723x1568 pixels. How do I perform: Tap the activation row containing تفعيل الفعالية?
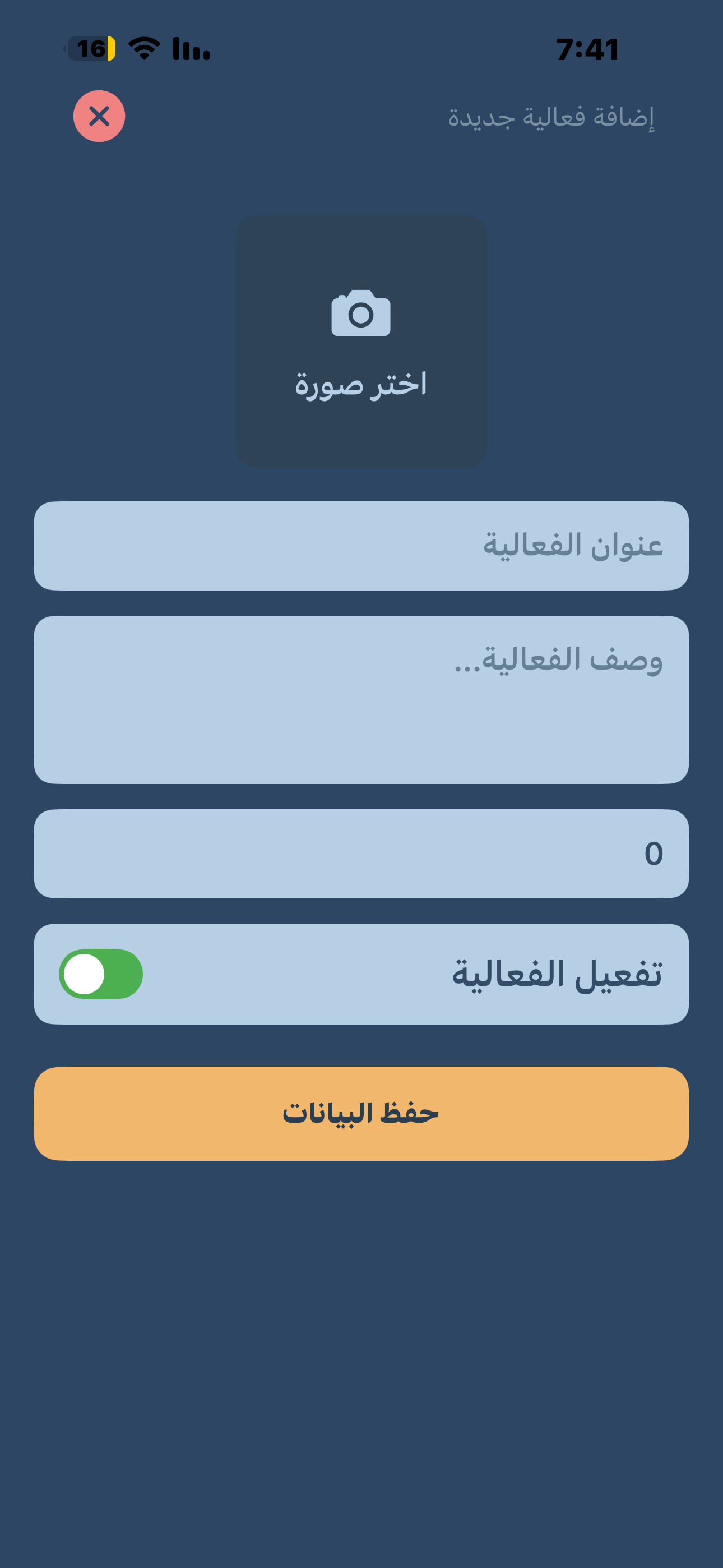click(x=361, y=975)
